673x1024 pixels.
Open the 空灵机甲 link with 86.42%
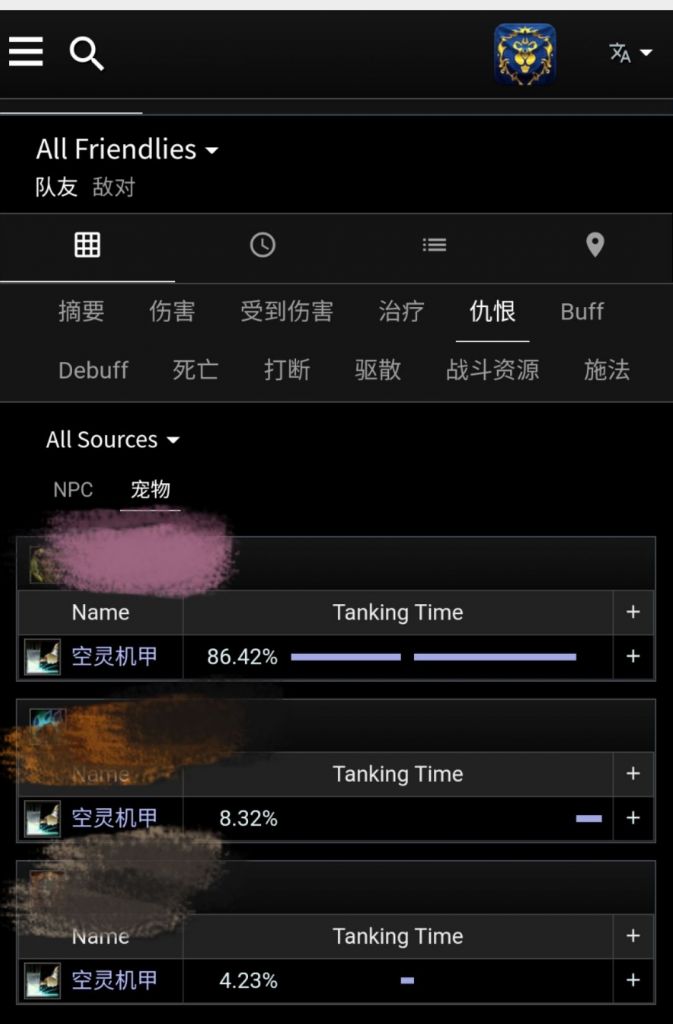click(x=114, y=657)
